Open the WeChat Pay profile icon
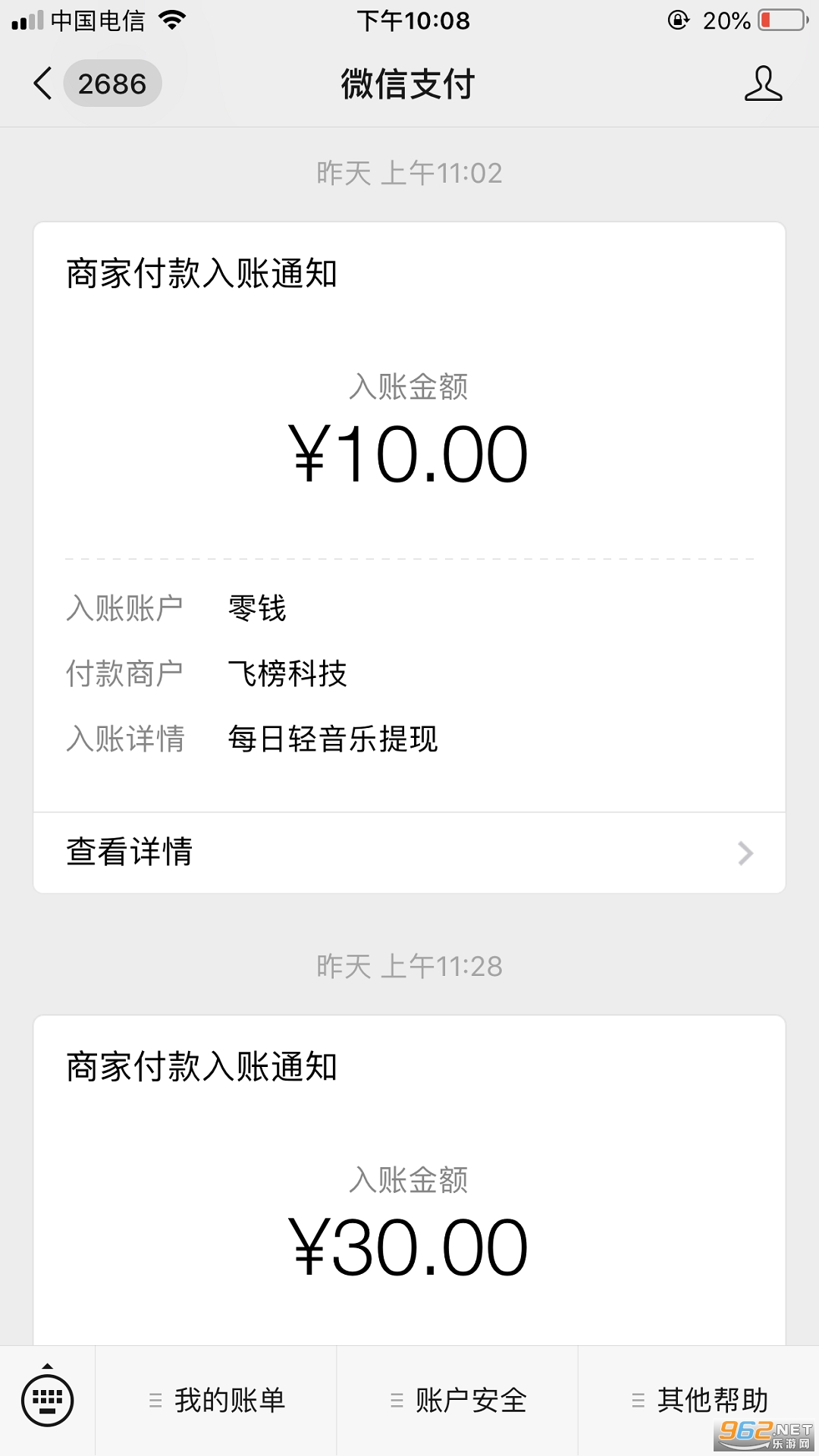 point(763,83)
